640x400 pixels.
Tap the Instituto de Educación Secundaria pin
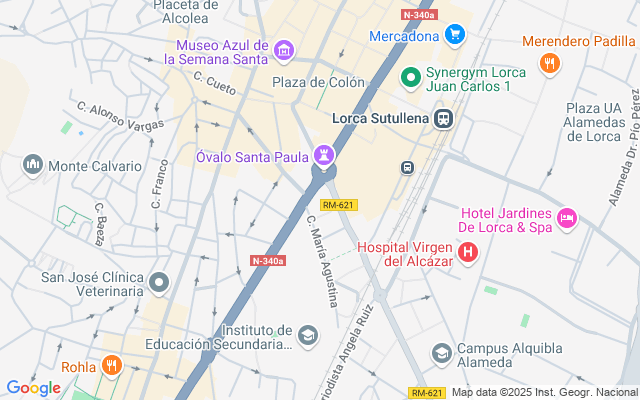(308, 334)
